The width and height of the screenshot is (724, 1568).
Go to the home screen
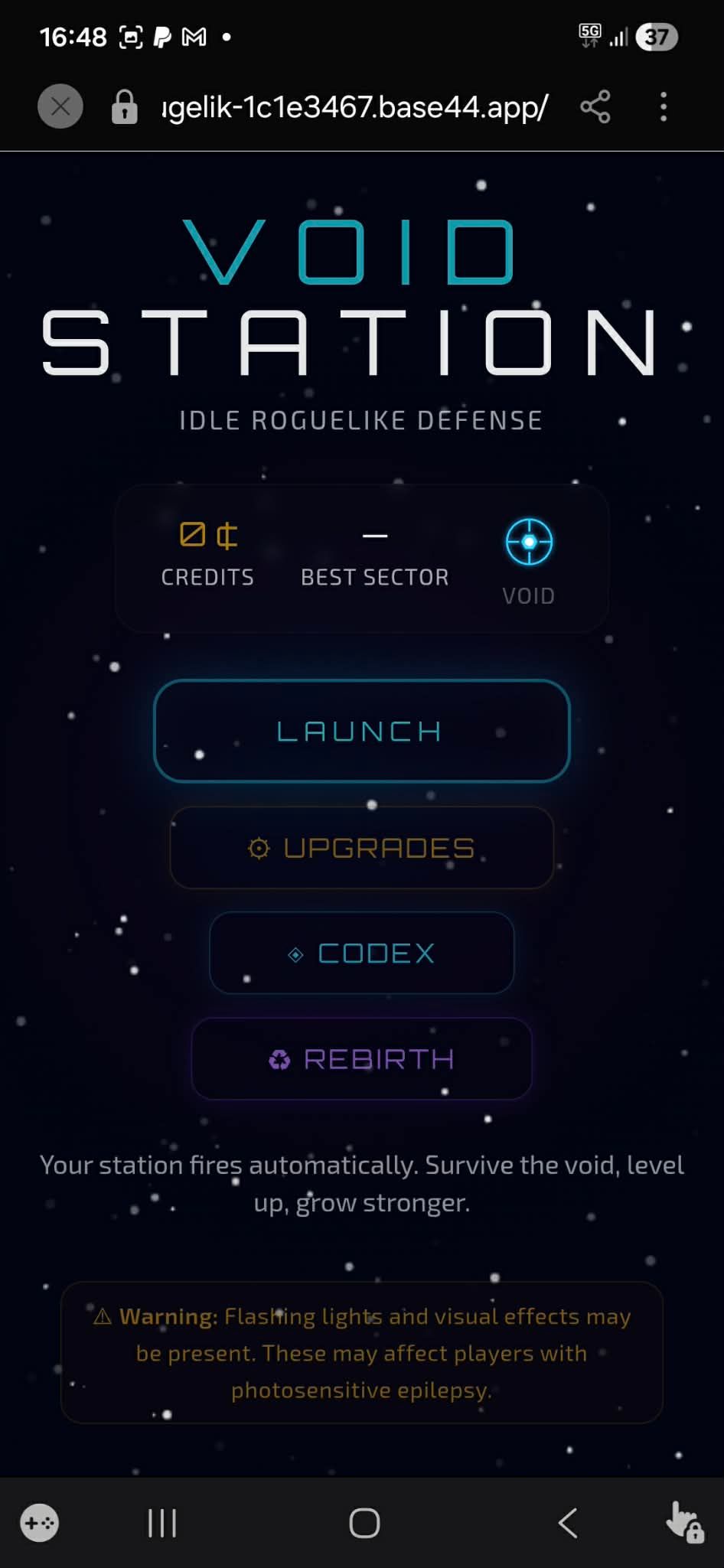pos(364,1523)
